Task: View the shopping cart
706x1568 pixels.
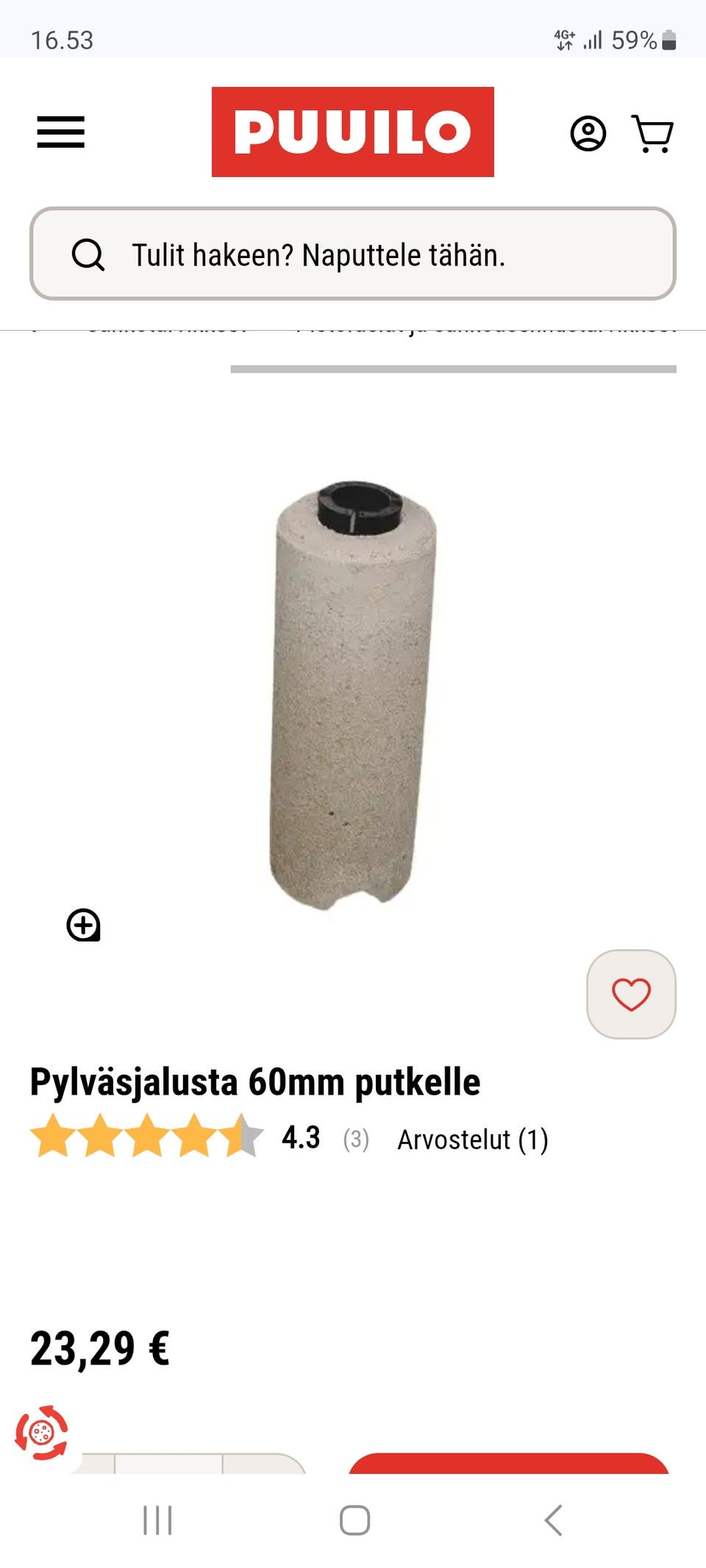Action: [x=653, y=133]
